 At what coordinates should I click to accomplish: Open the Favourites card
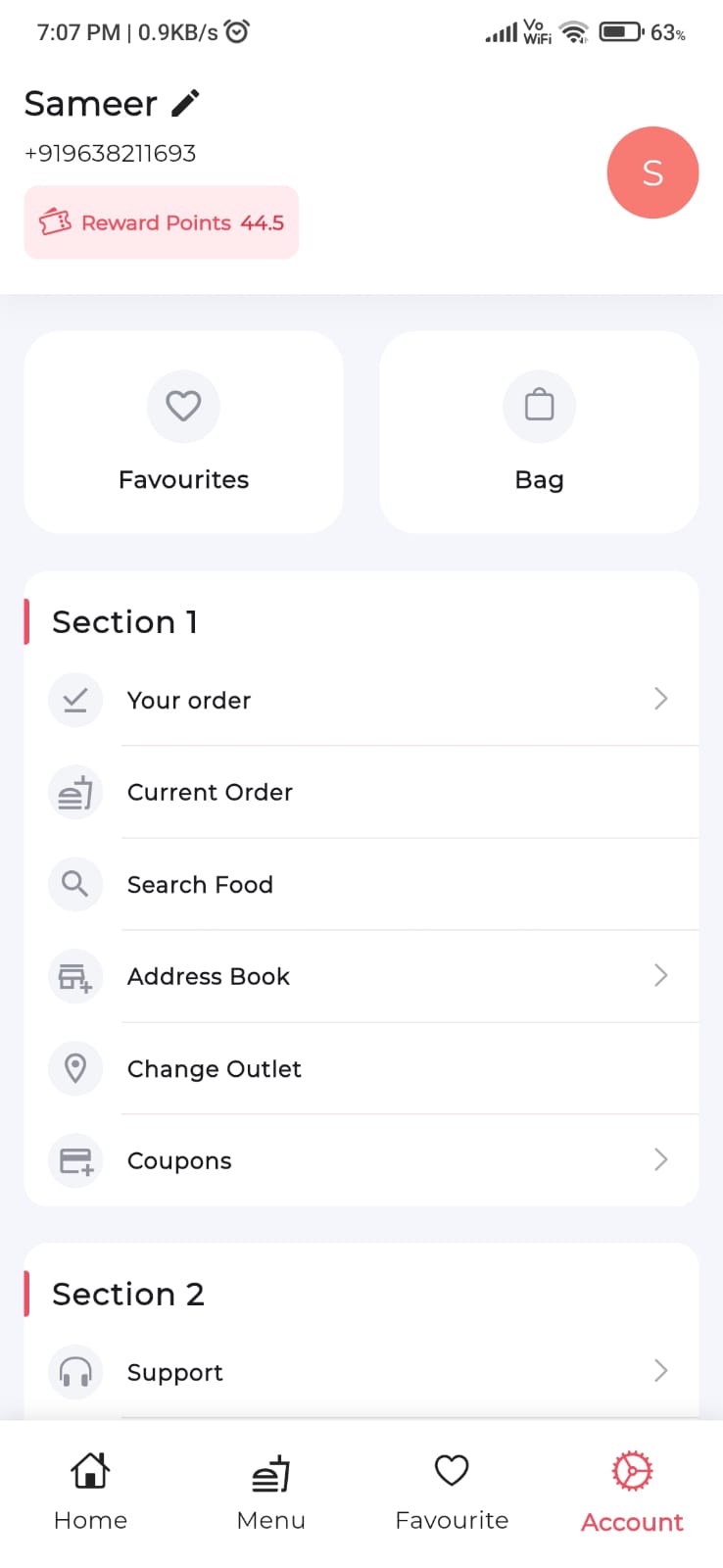(x=183, y=432)
